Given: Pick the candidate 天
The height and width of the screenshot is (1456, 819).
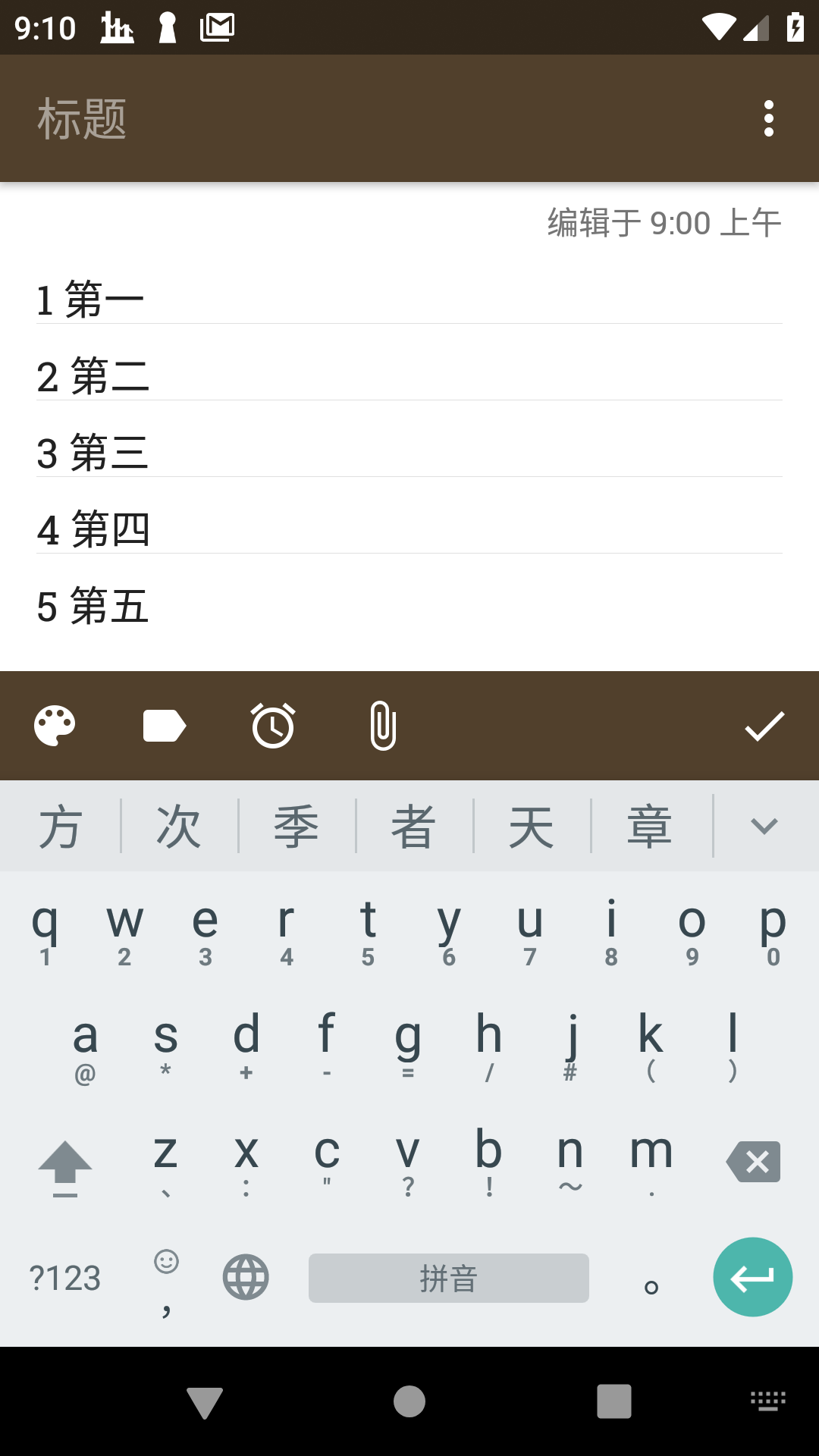Looking at the screenshot, I should tap(532, 826).
